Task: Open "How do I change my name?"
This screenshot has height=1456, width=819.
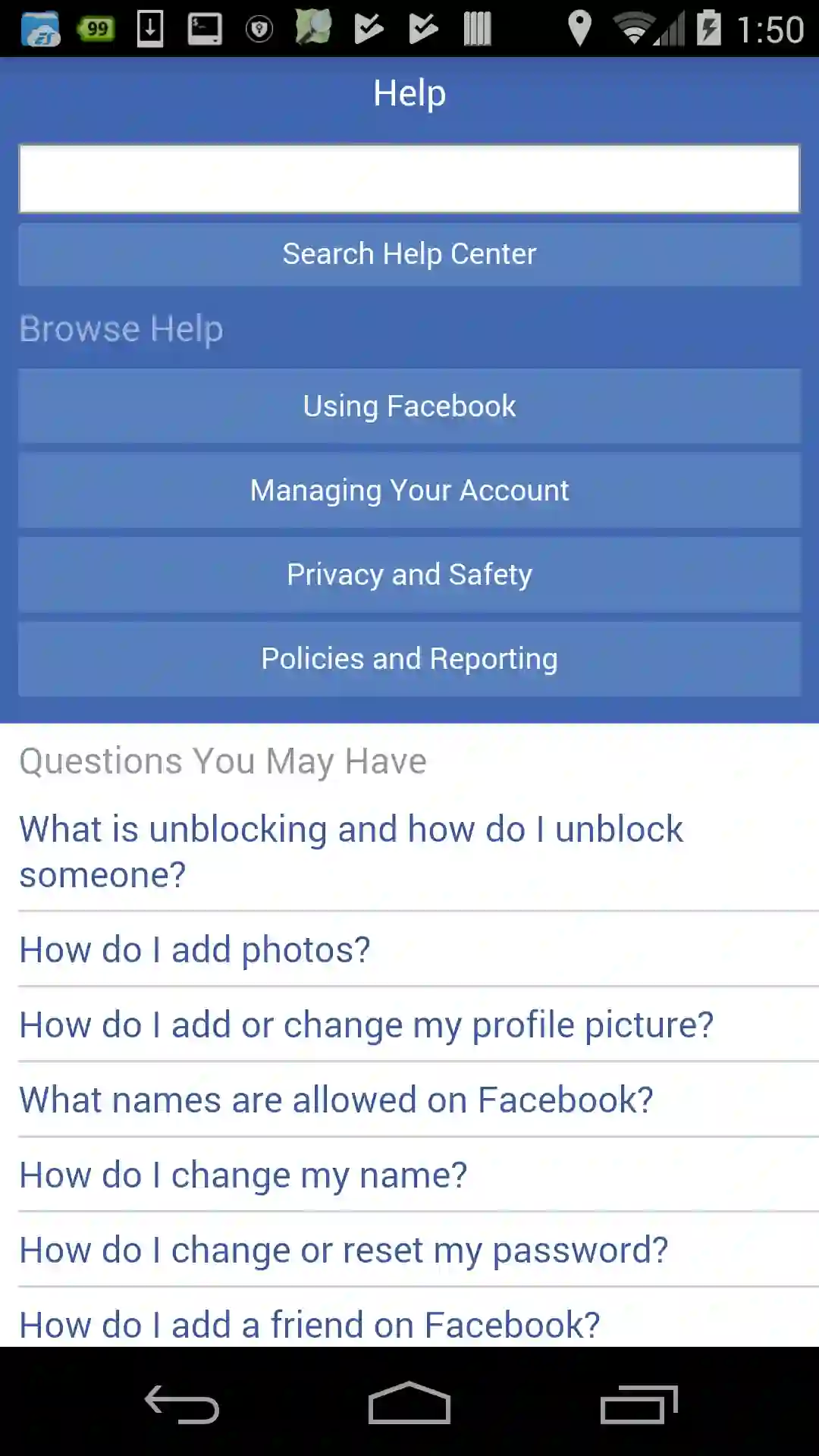Action: point(243,1175)
